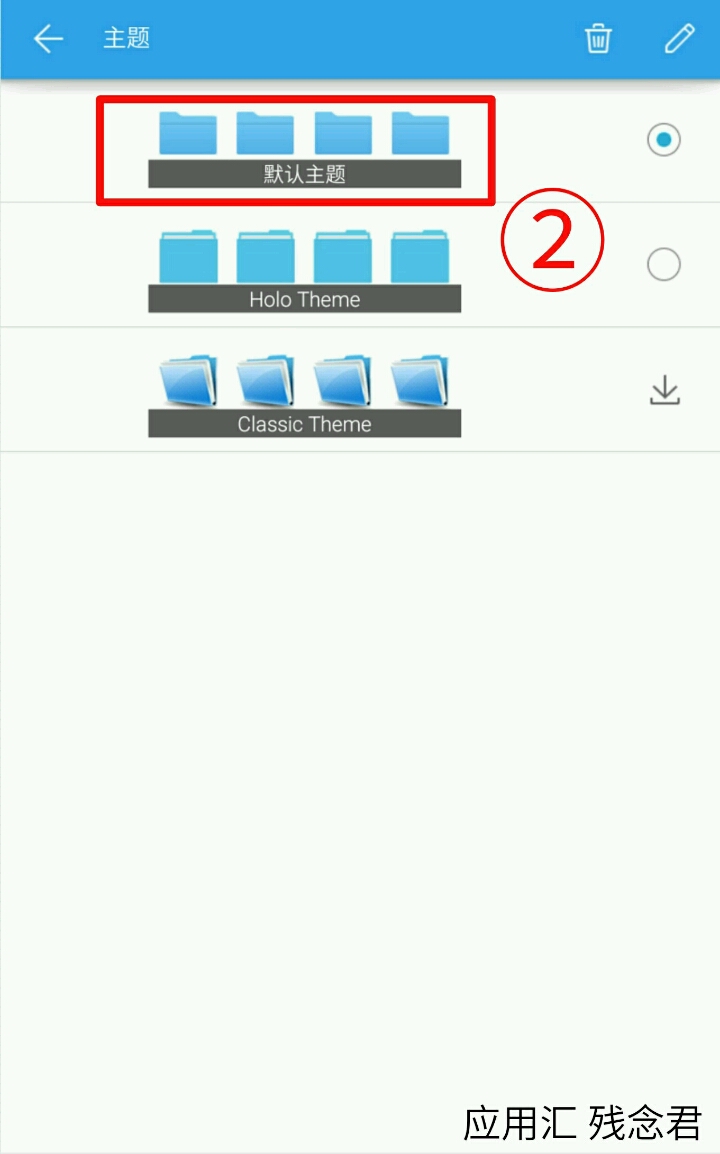Image resolution: width=720 pixels, height=1154 pixels.
Task: Open the pencil edit icon
Action: click(x=679, y=39)
